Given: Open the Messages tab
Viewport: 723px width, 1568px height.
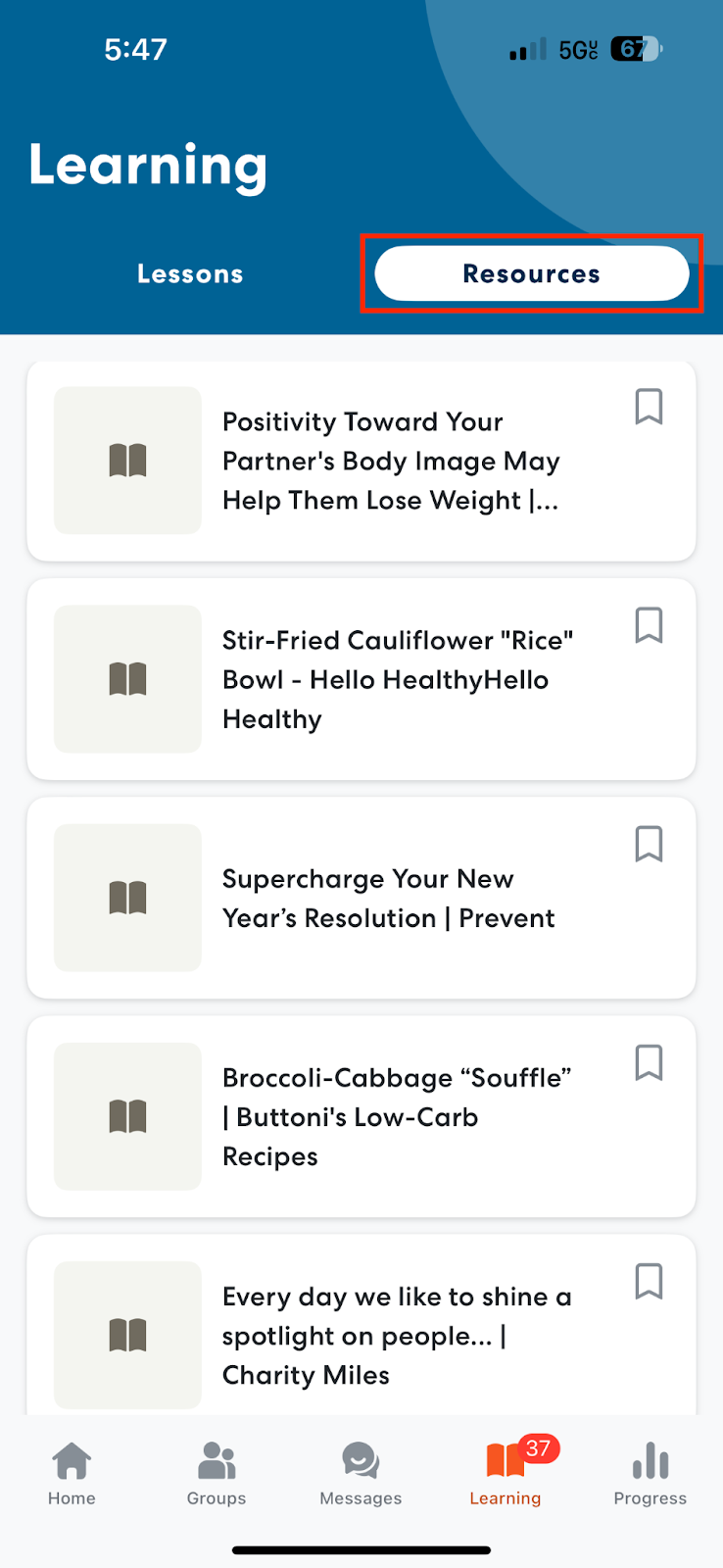Looking at the screenshot, I should pos(361,1473).
